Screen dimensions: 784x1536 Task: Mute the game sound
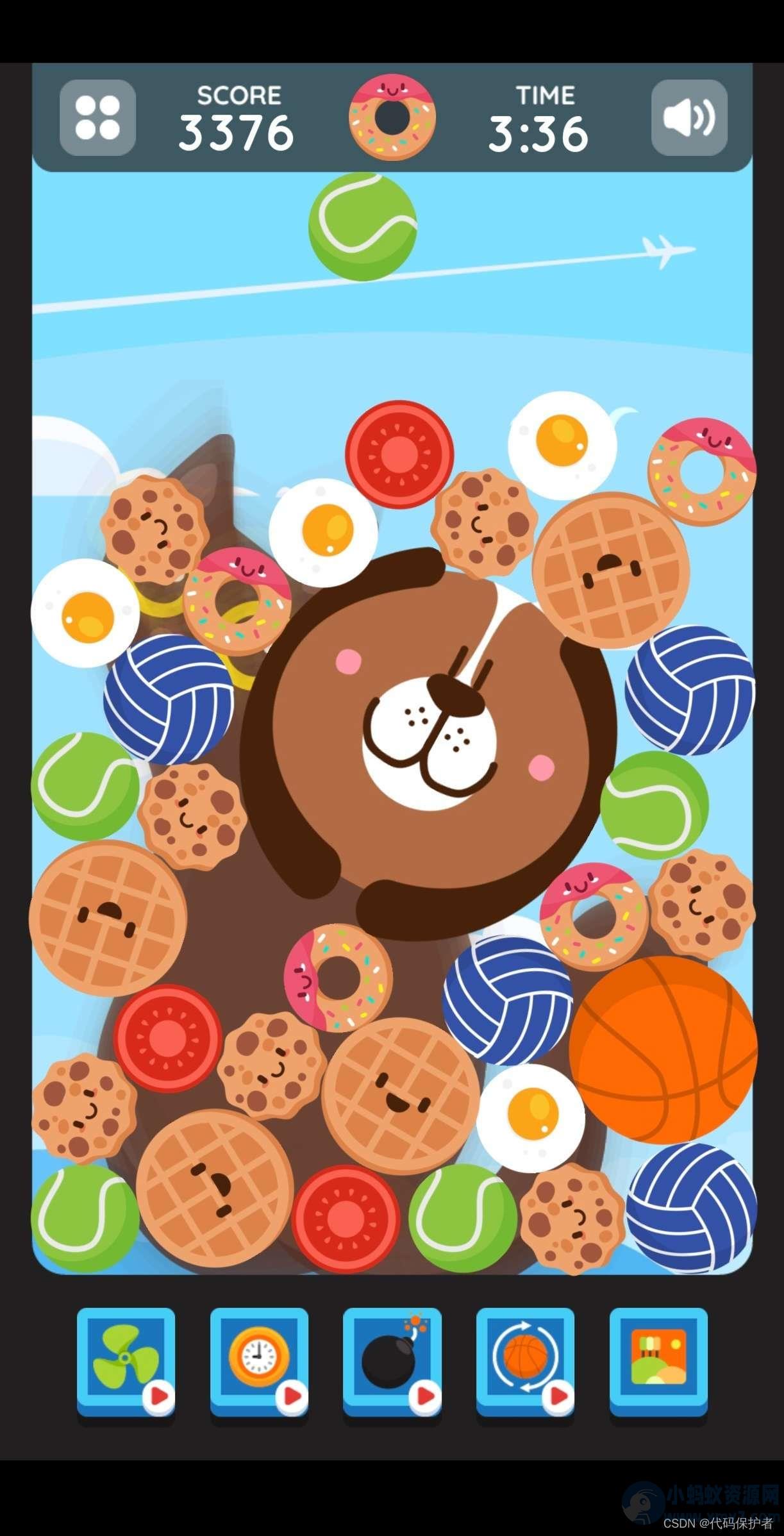coord(689,117)
